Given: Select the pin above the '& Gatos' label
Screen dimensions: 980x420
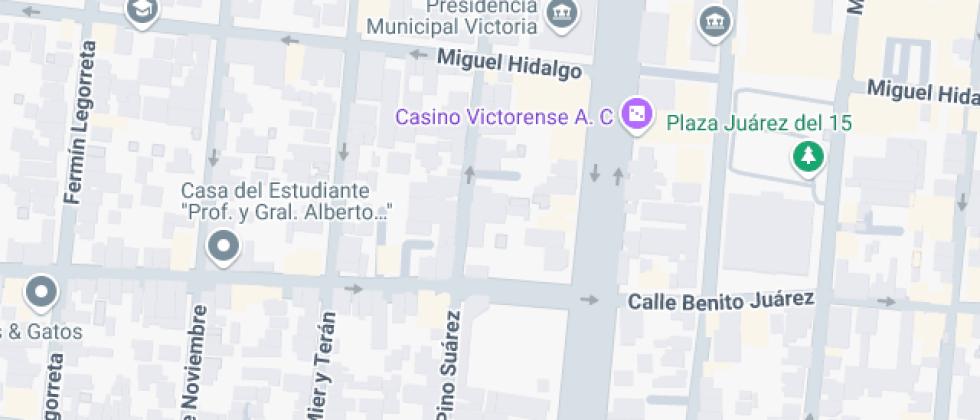Looking at the screenshot, I should click(42, 293).
